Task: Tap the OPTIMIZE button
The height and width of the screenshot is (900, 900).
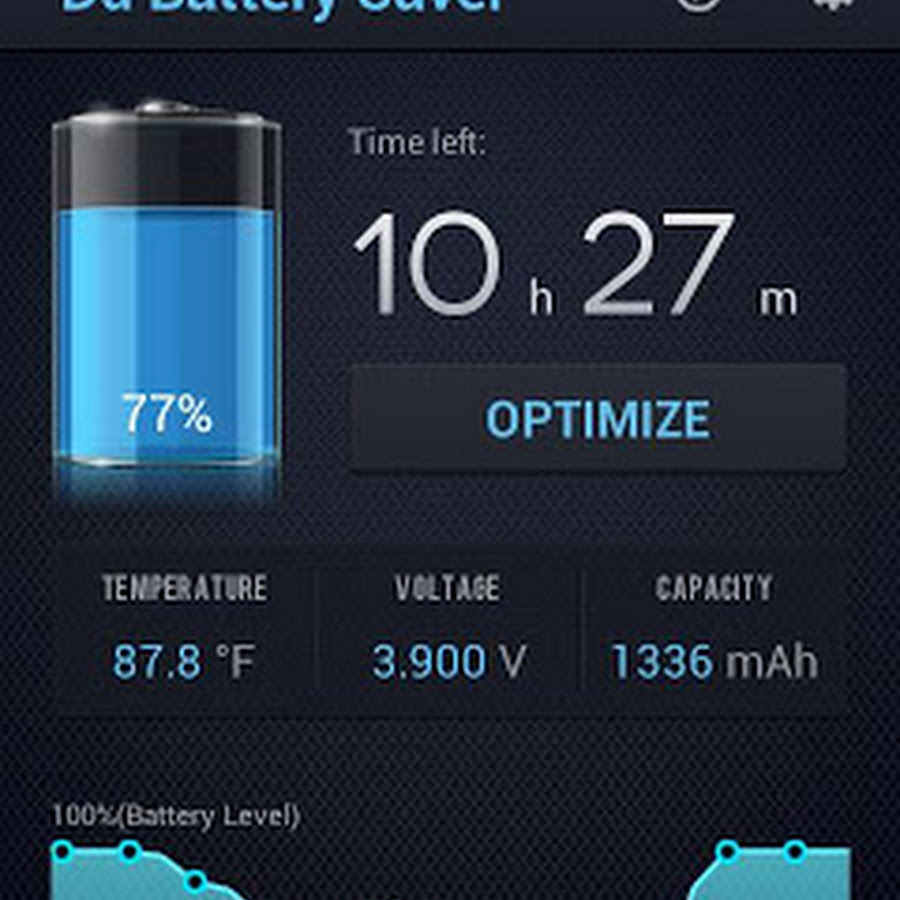Action: coord(598,418)
